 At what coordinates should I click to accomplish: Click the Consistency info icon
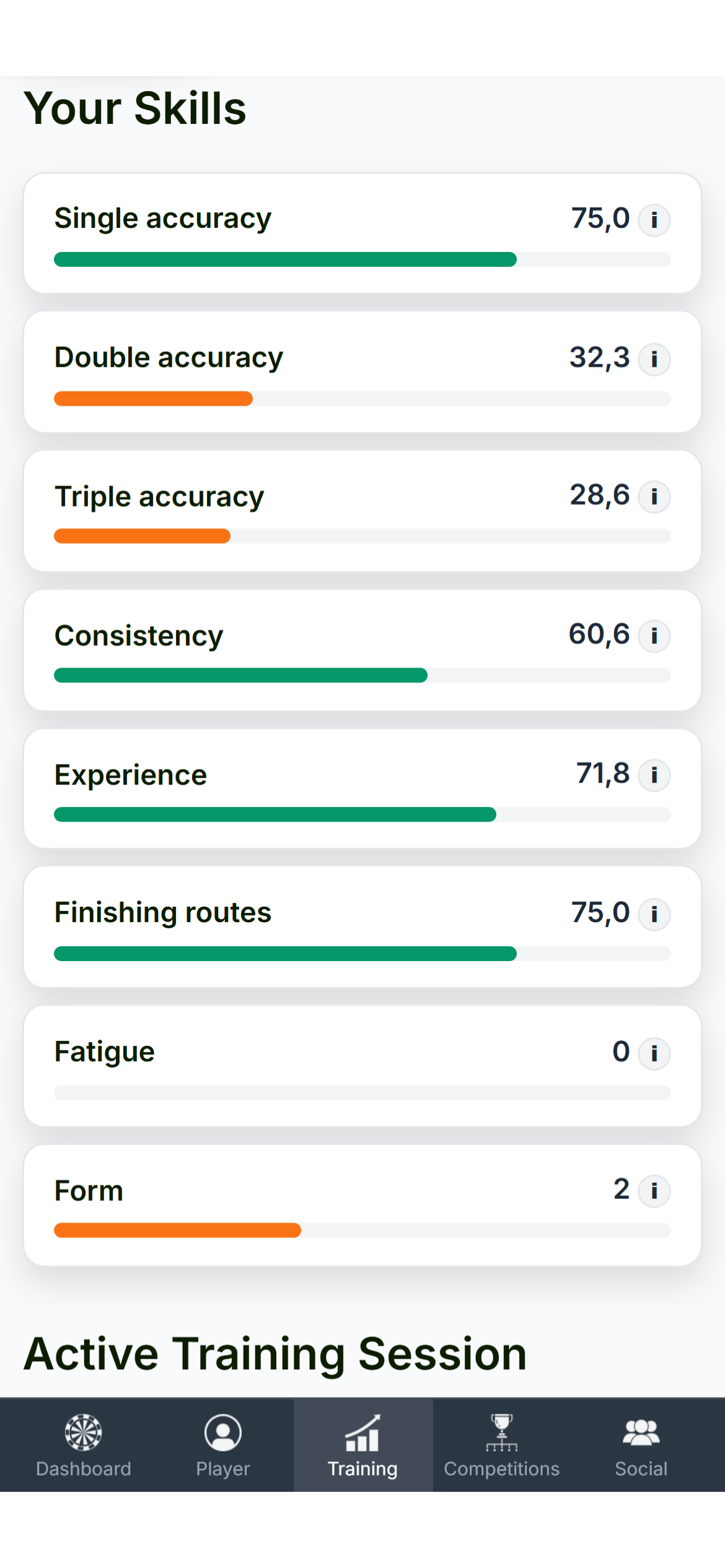654,635
